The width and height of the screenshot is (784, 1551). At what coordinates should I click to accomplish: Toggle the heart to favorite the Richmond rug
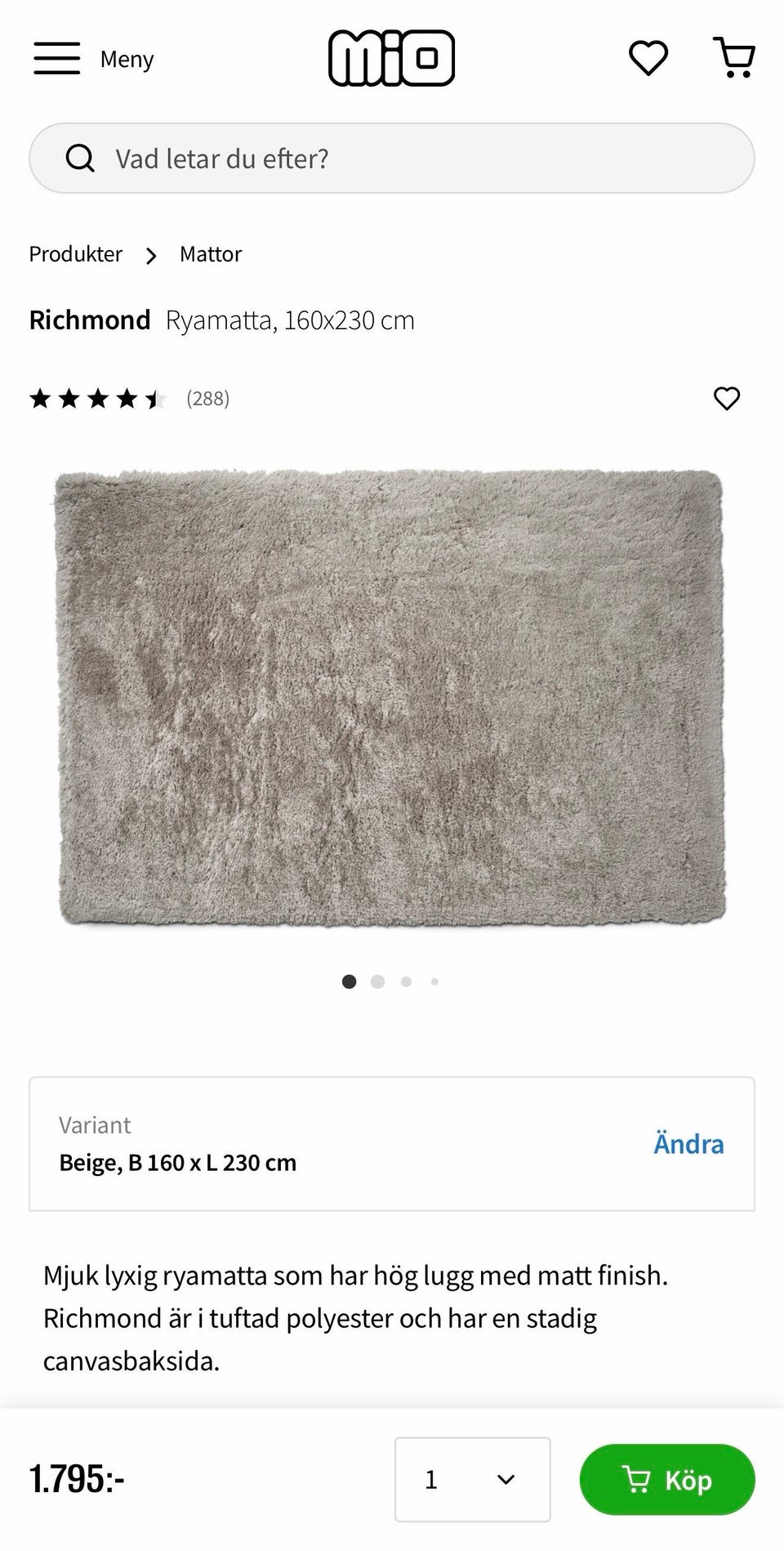726,399
